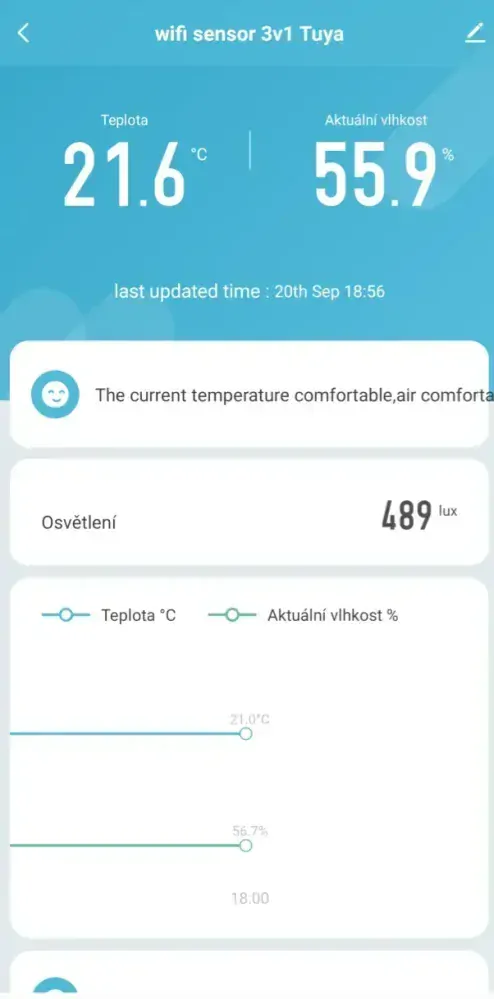Go back using the arrow icon
The width and height of the screenshot is (494, 999).
[24, 33]
